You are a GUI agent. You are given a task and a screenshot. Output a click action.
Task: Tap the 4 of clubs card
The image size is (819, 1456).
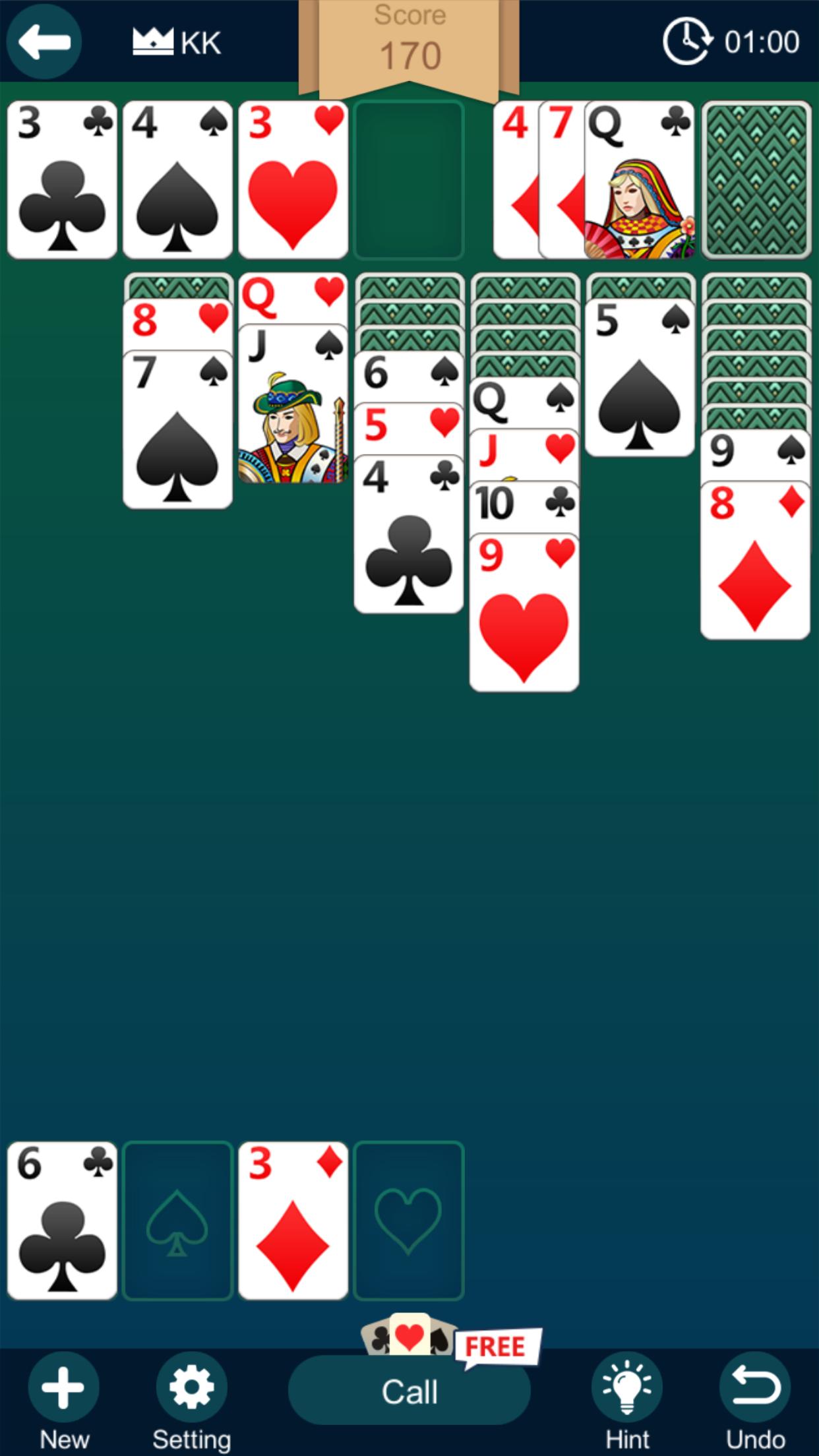click(x=409, y=534)
